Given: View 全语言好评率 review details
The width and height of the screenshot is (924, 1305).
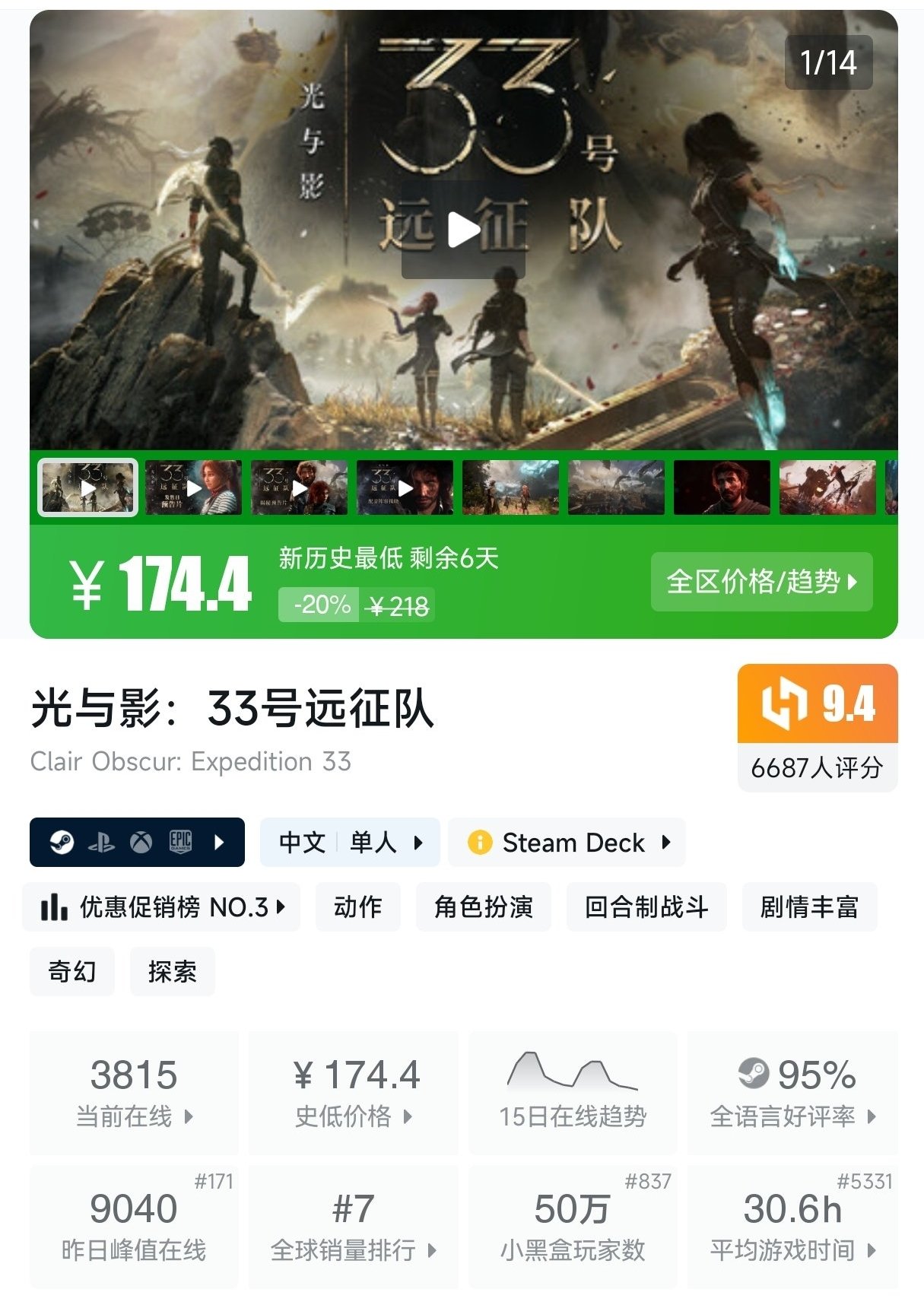Looking at the screenshot, I should click(x=792, y=1092).
